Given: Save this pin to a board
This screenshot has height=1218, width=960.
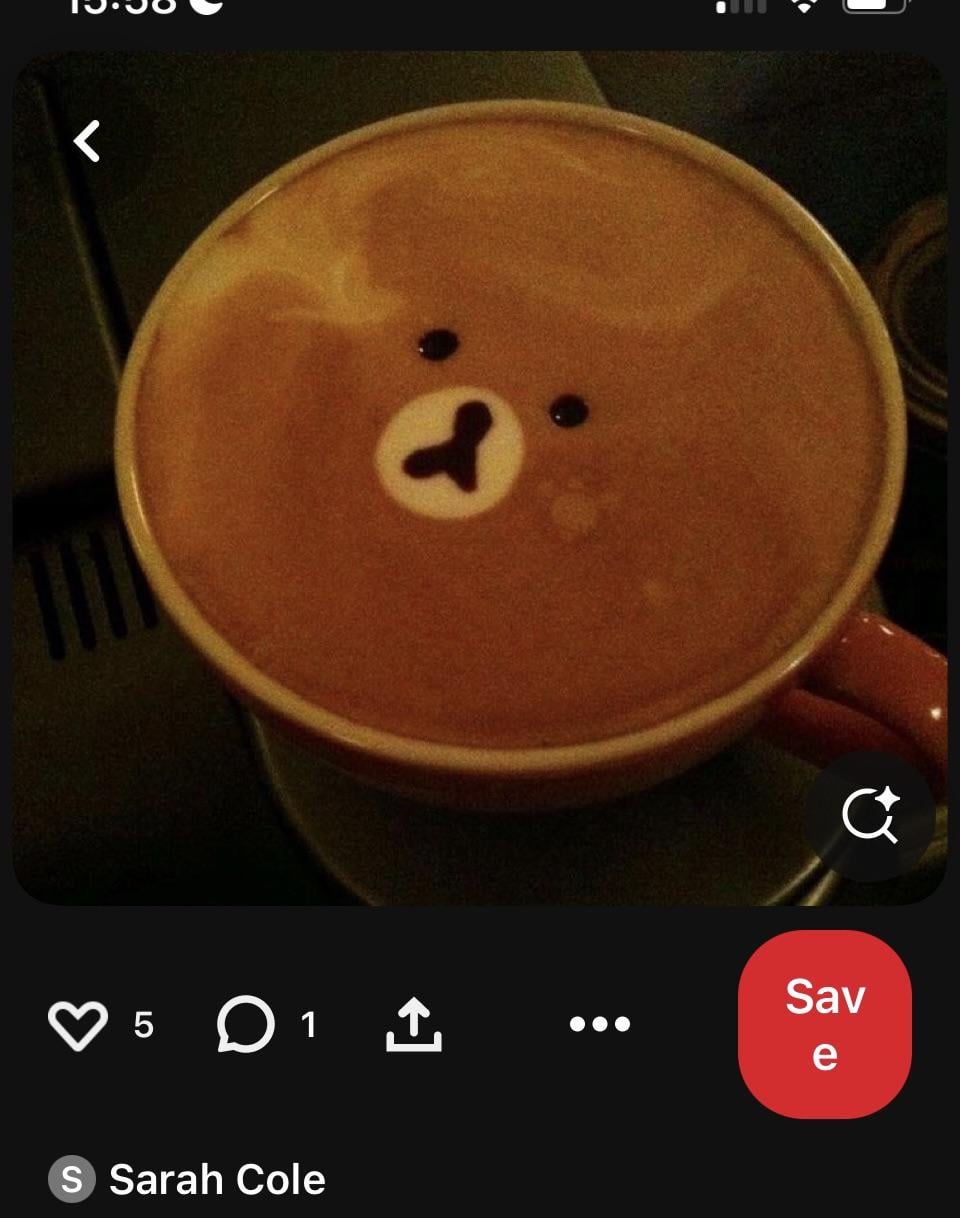Looking at the screenshot, I should [824, 1024].
